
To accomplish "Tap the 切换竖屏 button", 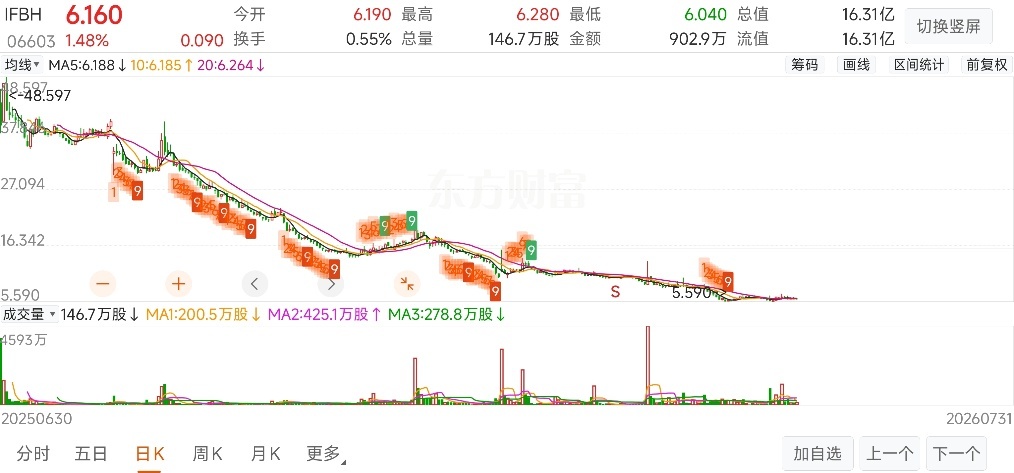I will 948,27.
